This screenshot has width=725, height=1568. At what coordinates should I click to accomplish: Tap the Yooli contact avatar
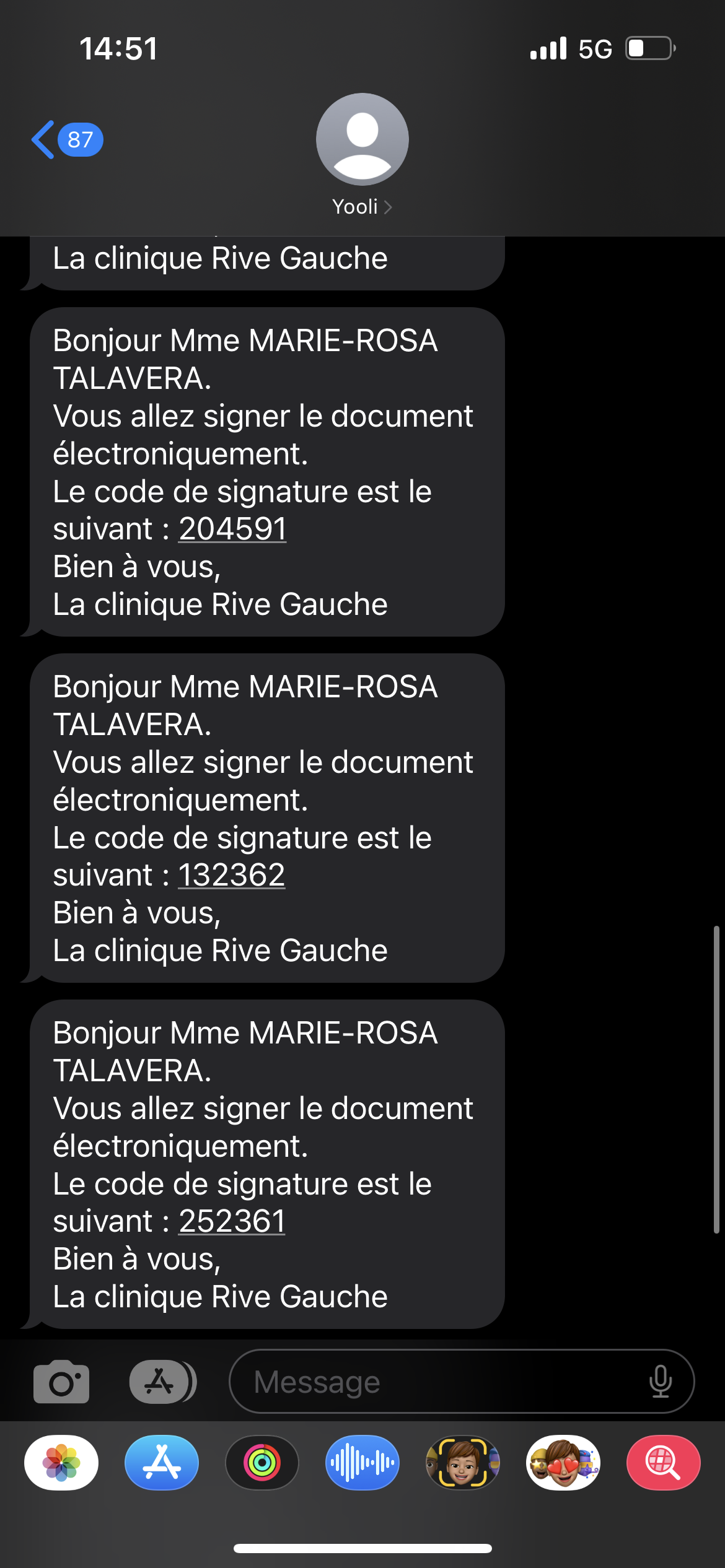tap(362, 139)
